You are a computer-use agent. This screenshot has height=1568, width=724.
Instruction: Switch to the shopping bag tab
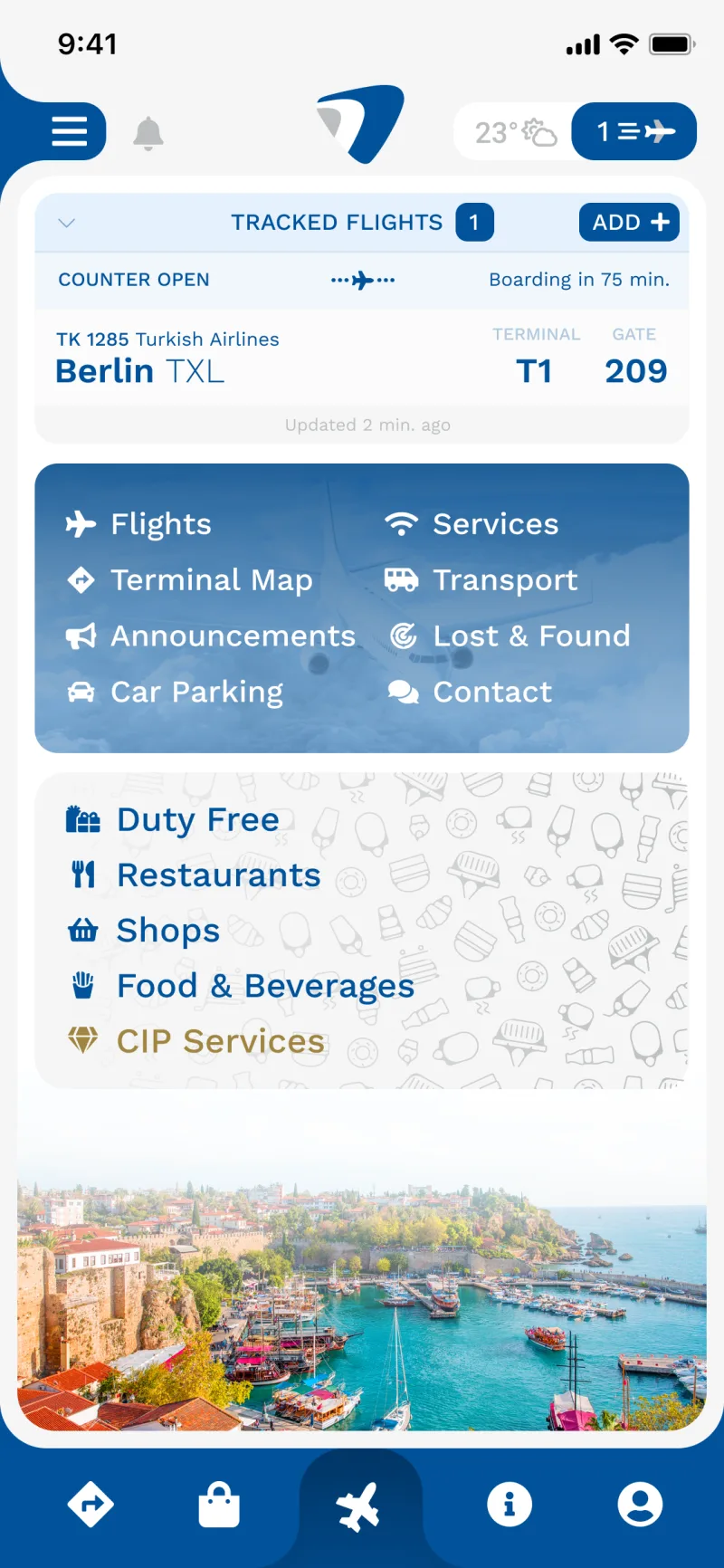pos(219,1505)
